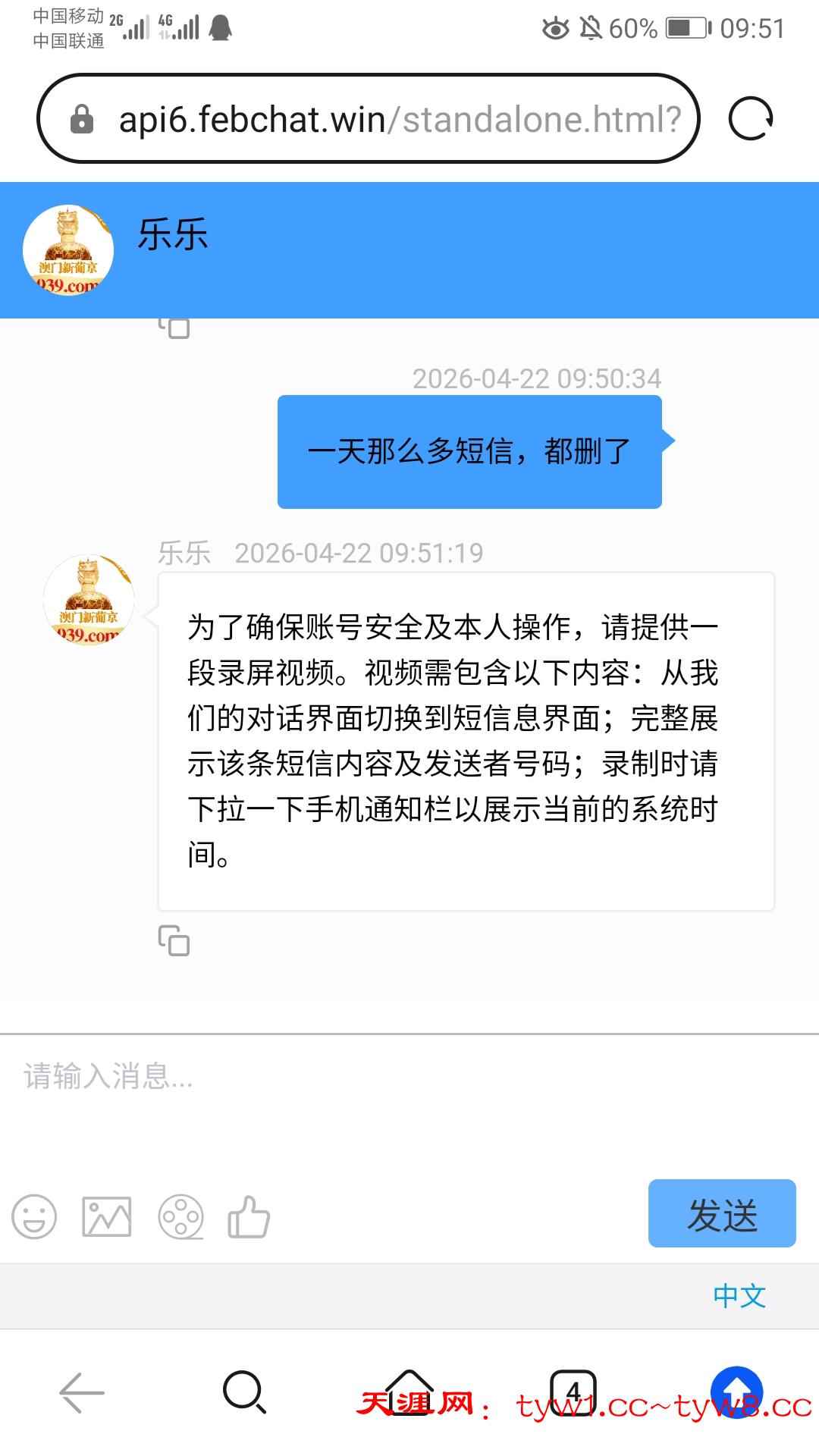Switch language via 中文 link
Image resolution: width=819 pixels, height=1456 pixels.
(739, 1296)
